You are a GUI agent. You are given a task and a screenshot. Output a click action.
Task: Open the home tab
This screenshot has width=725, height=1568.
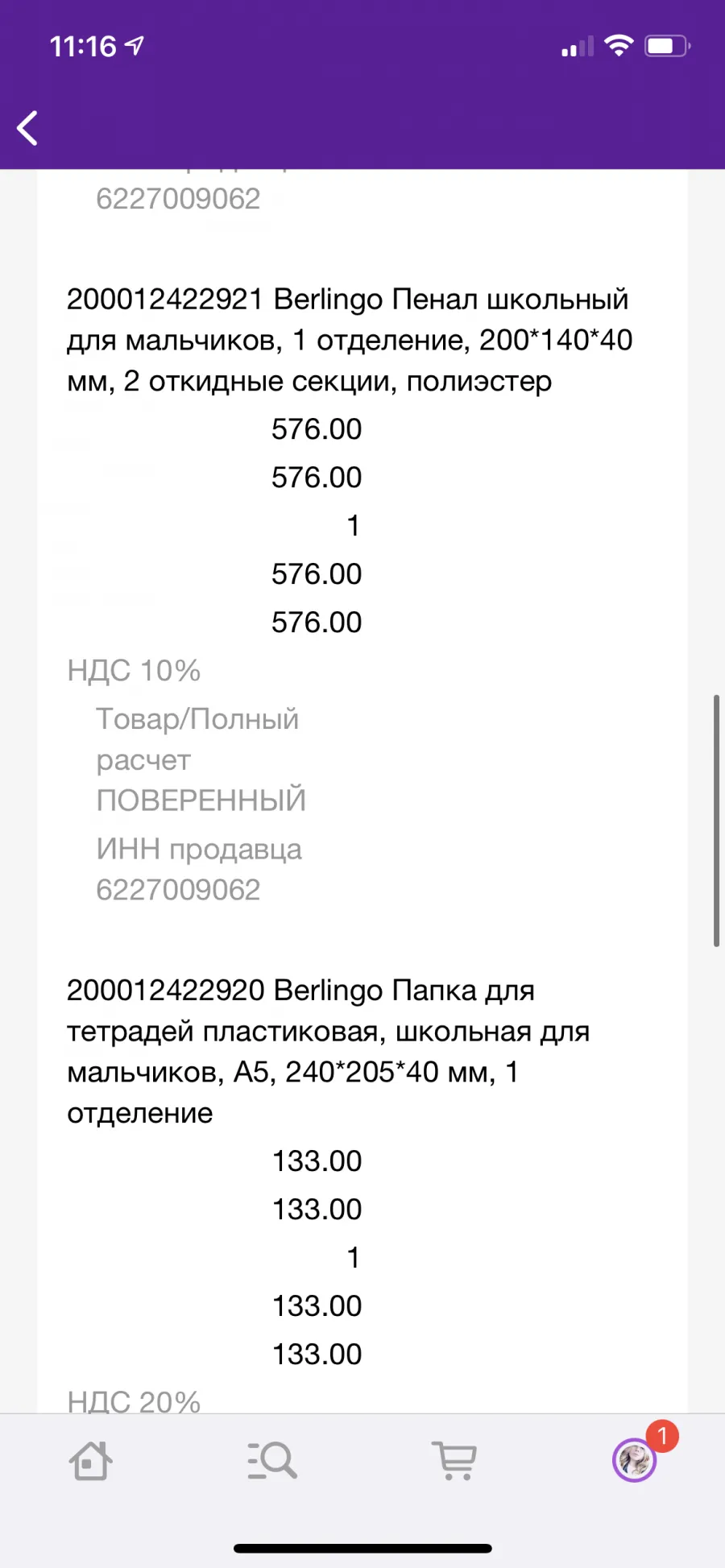90,1460
